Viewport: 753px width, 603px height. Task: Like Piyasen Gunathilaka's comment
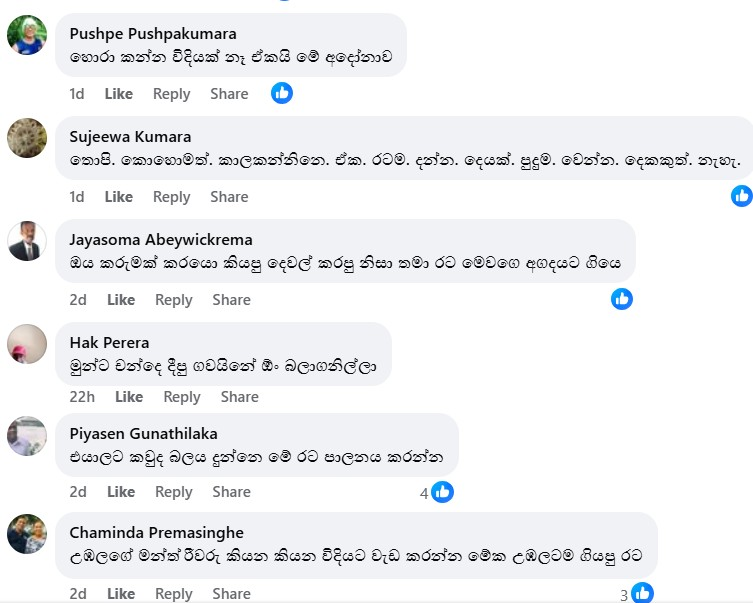(x=121, y=492)
